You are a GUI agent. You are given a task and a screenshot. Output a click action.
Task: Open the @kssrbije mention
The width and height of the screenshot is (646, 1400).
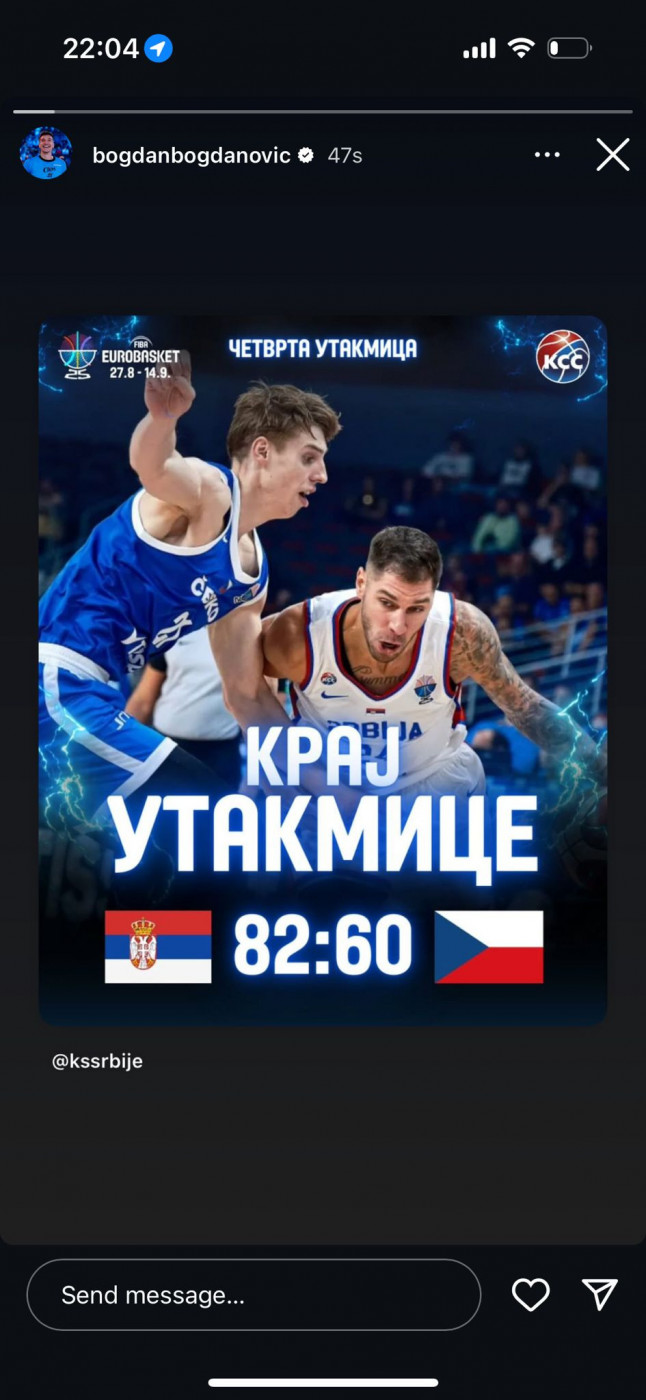(97, 1061)
